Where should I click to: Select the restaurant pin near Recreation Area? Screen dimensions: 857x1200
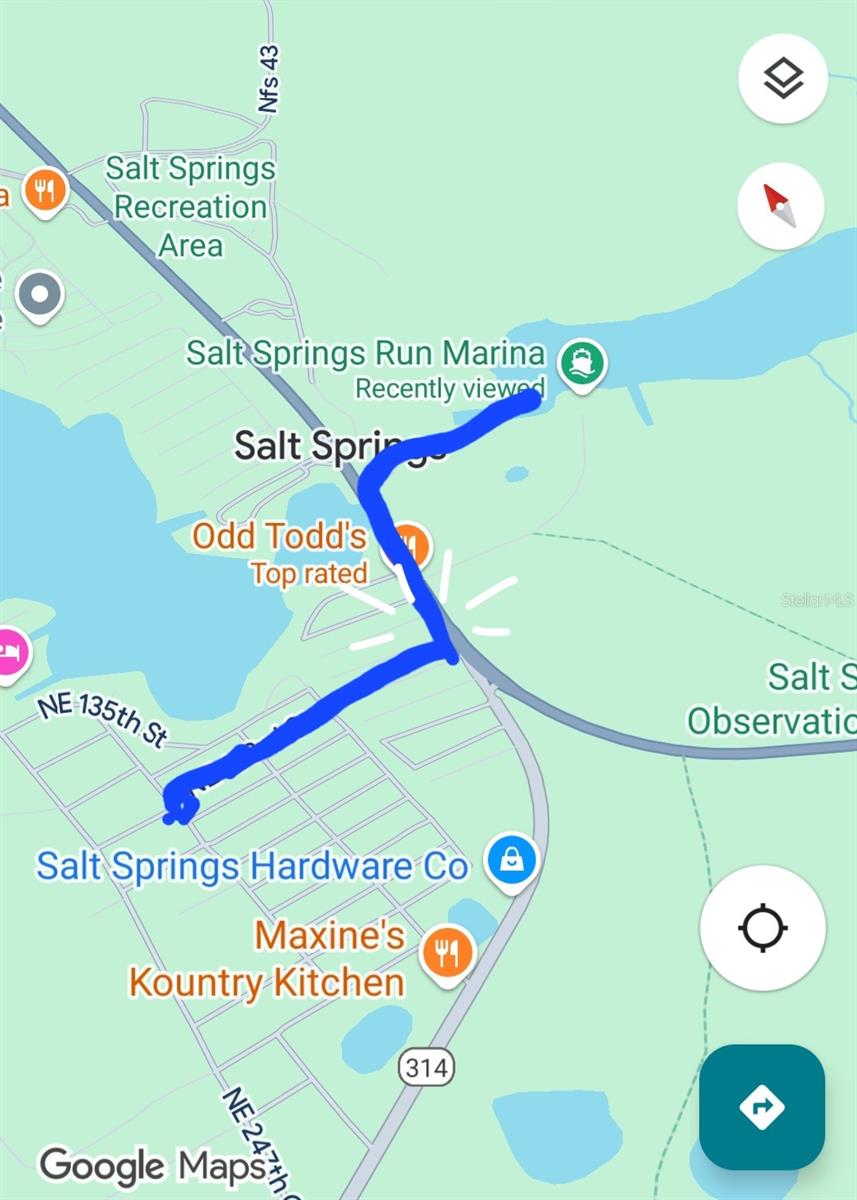pos(44,189)
